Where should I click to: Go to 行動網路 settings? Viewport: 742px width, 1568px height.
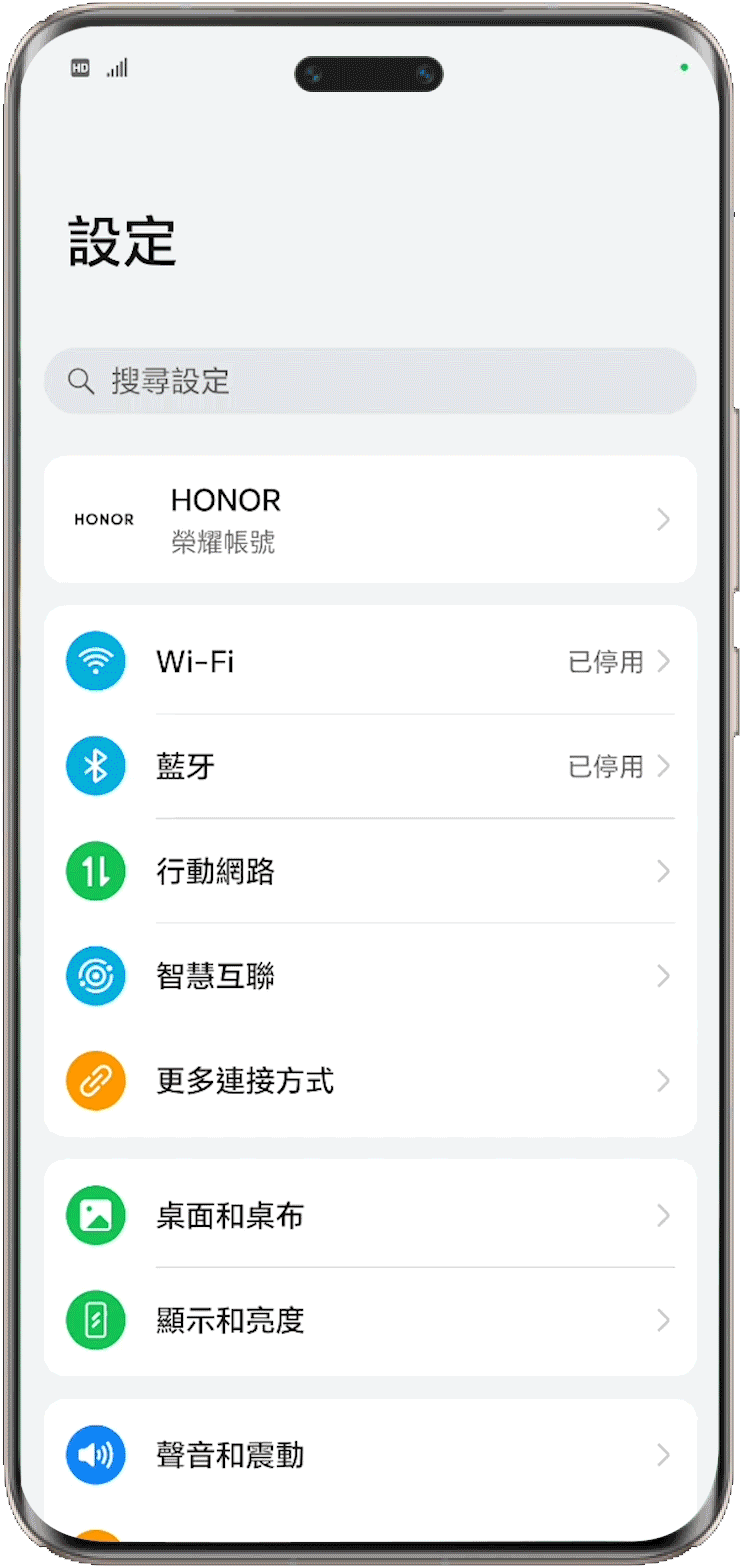370,872
